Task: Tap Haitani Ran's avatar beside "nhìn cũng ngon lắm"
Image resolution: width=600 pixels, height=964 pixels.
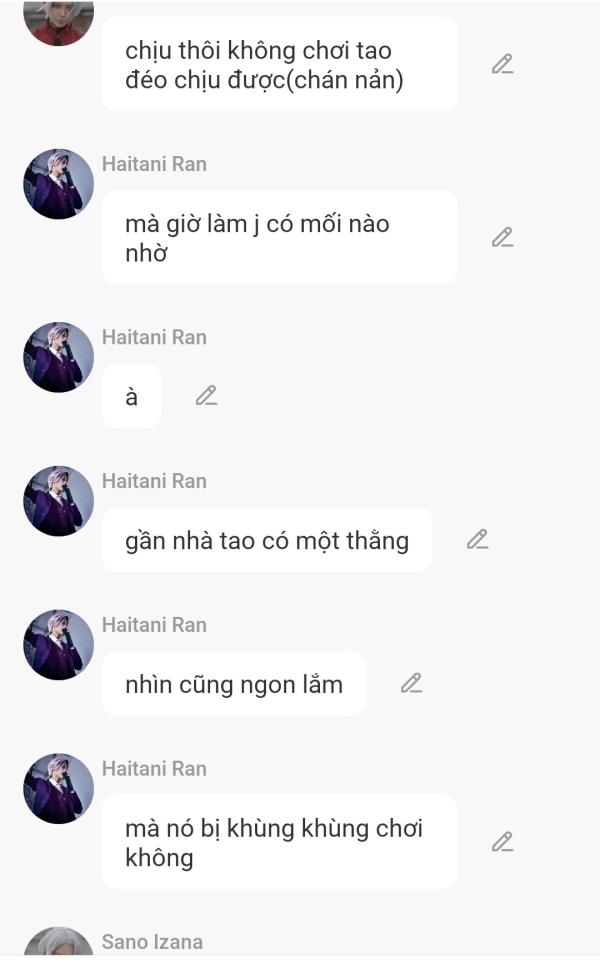Action: point(58,645)
